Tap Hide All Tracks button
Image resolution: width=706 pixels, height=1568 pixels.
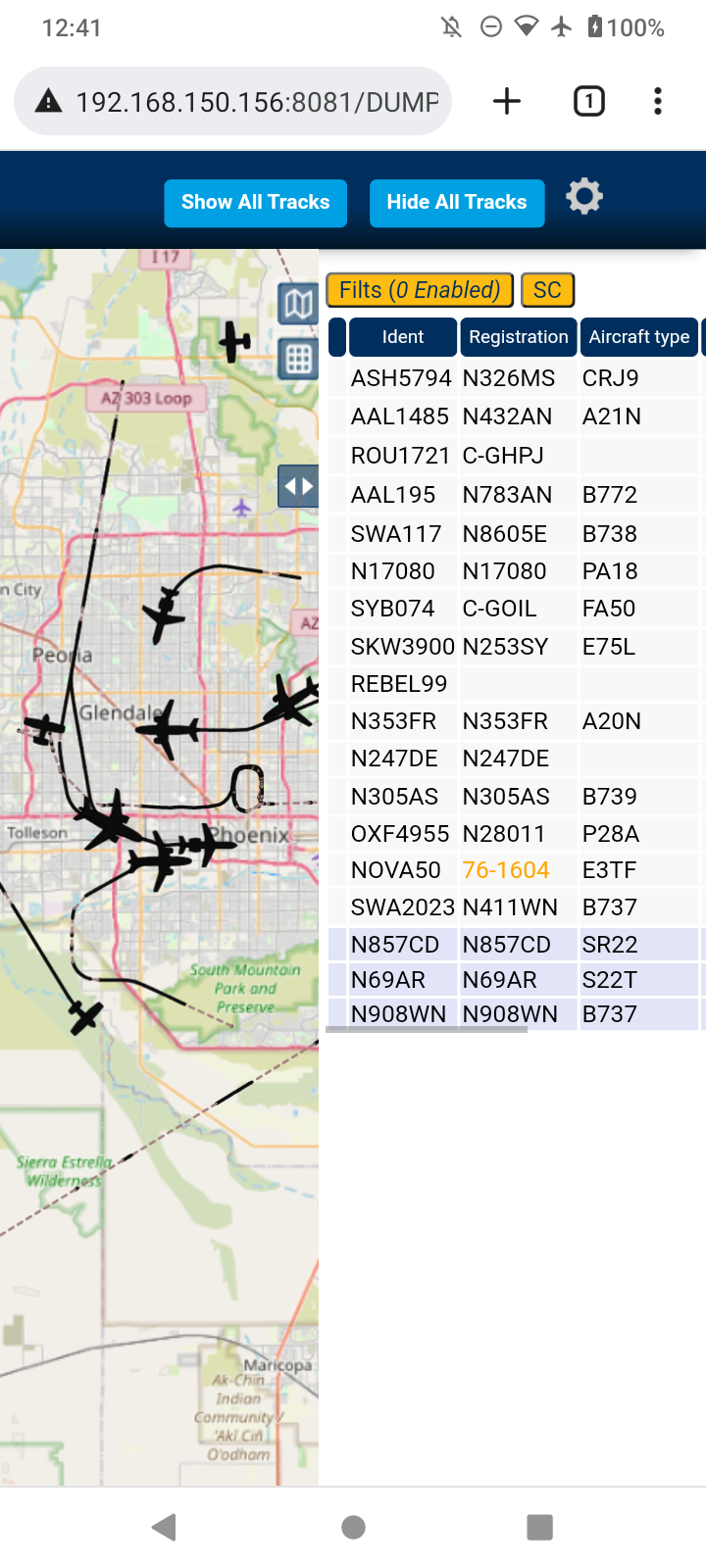[x=457, y=203]
